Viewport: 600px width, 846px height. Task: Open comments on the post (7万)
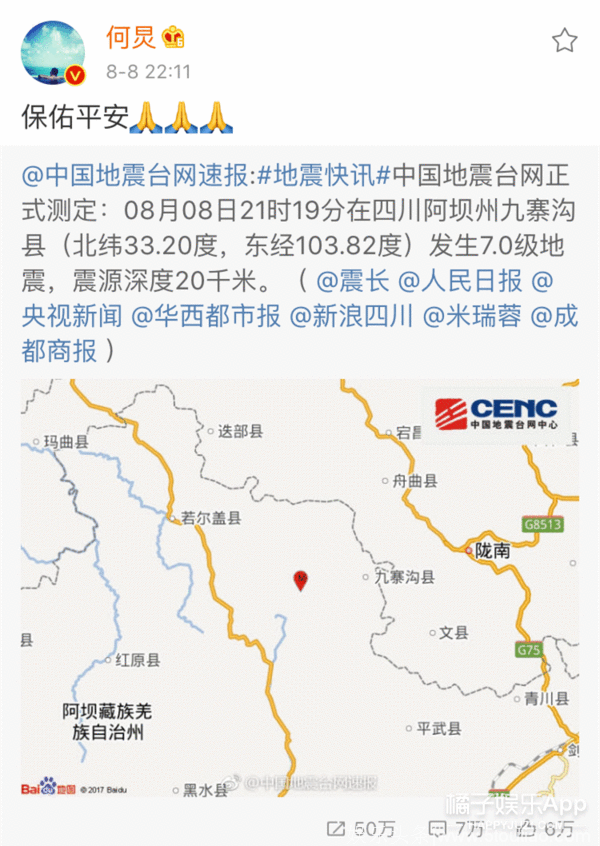pos(456,828)
